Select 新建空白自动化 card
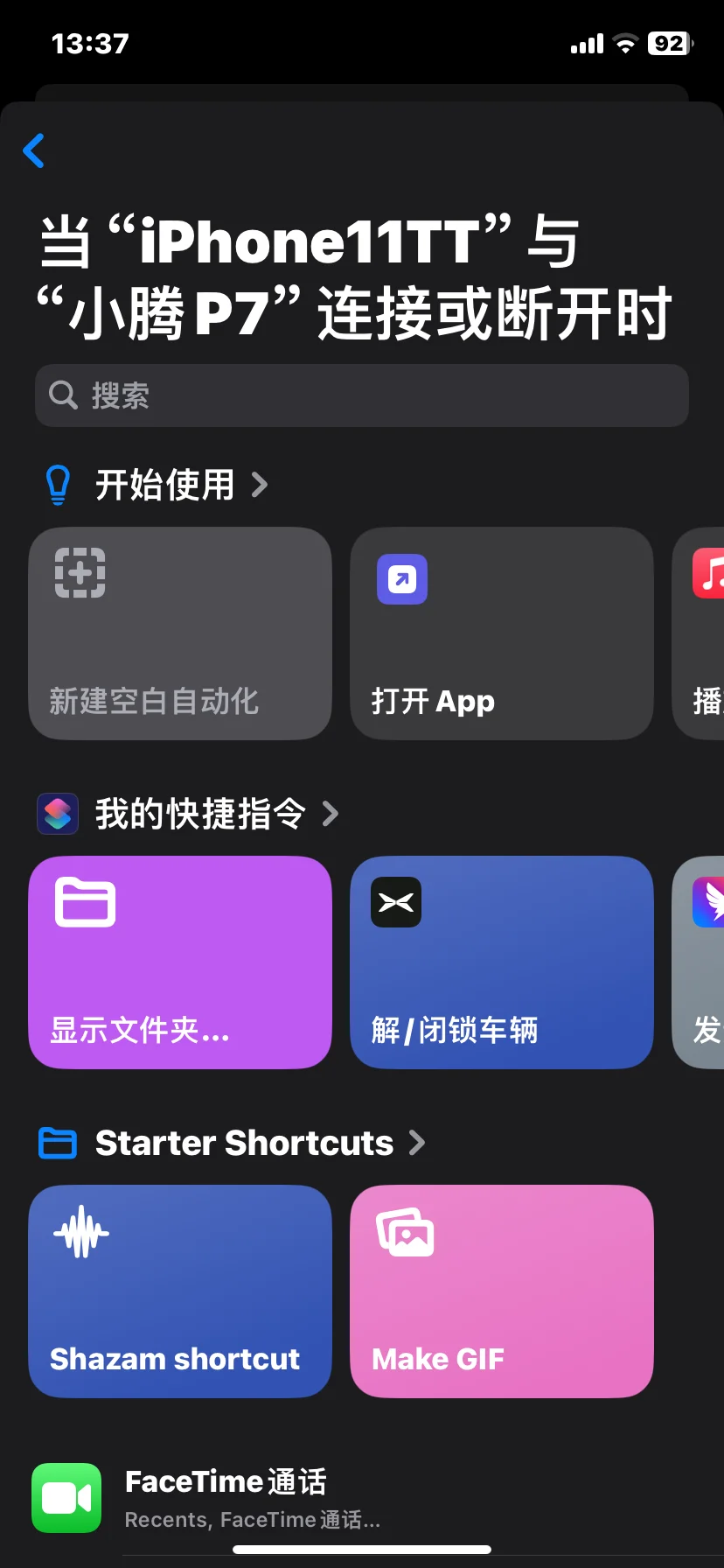This screenshot has width=724, height=1568. 180,633
